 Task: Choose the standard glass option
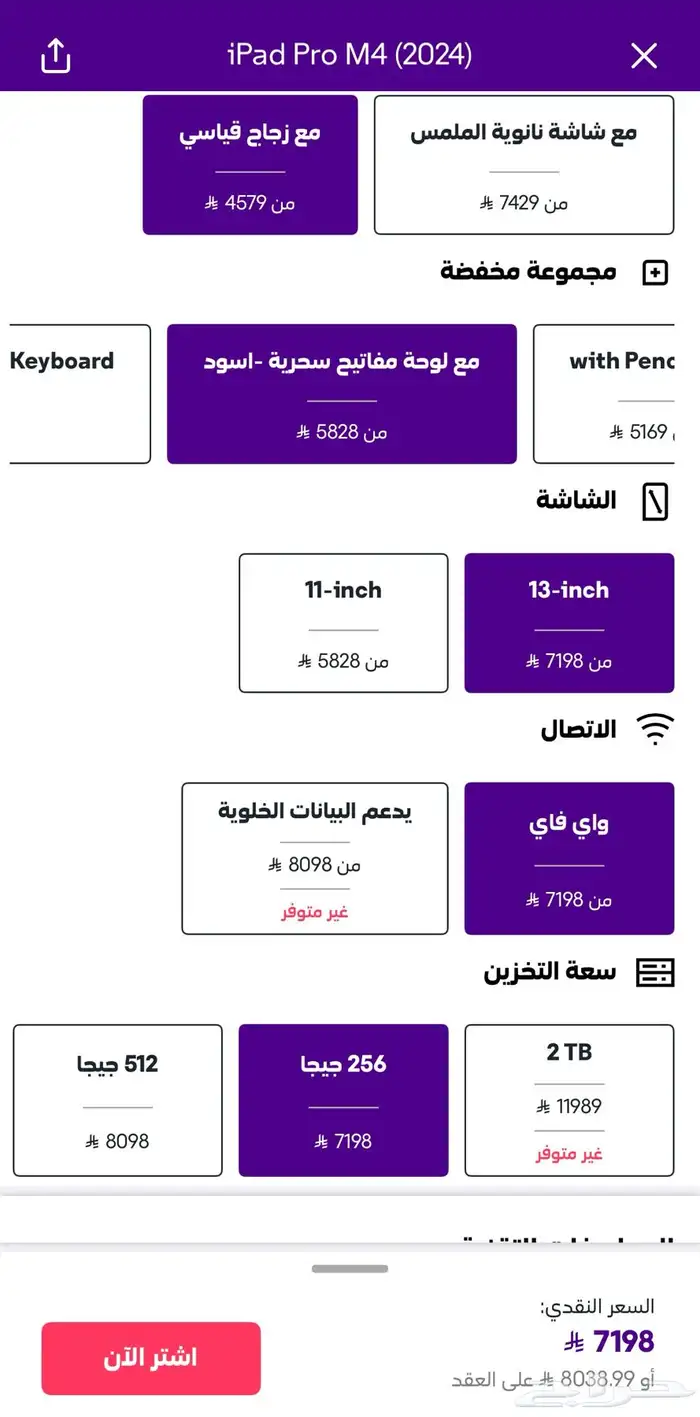250,165
